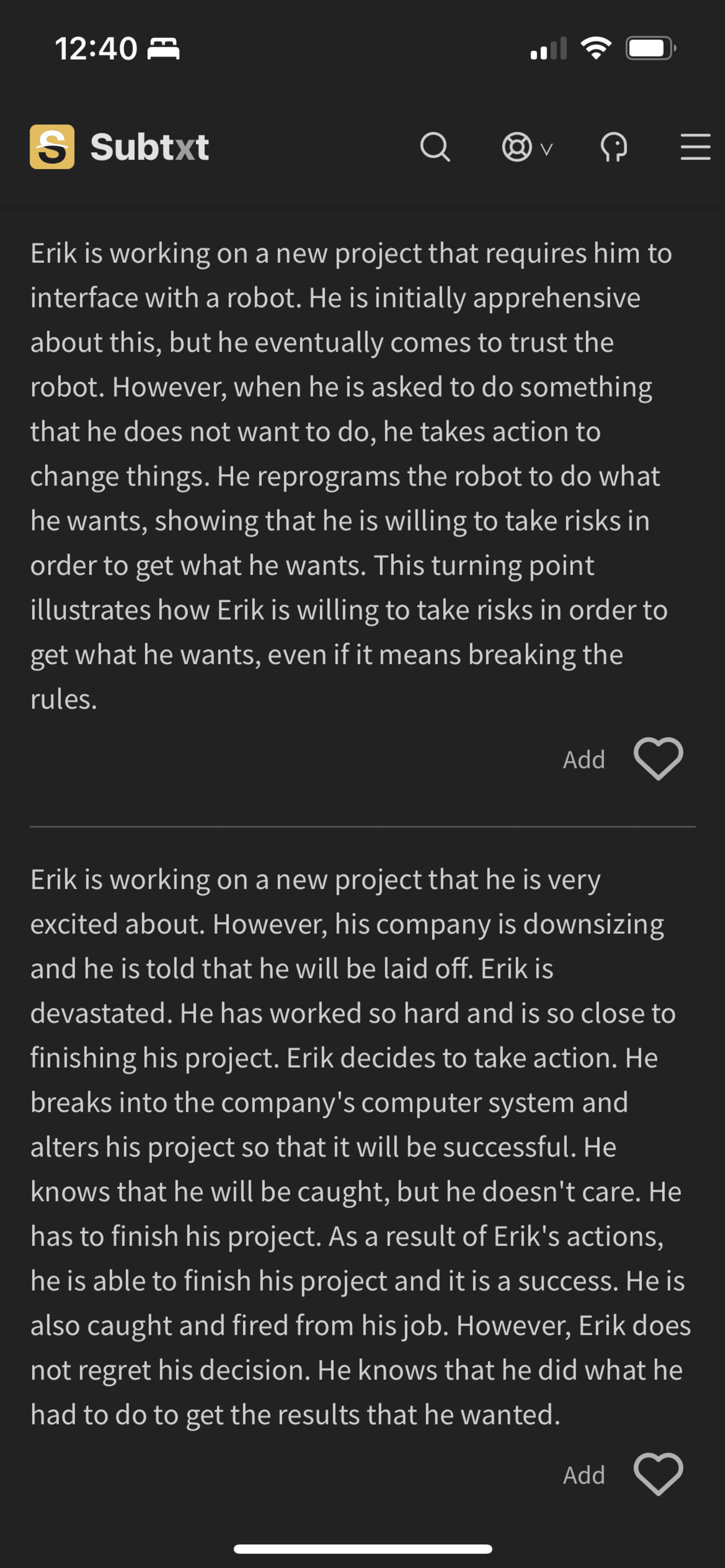
Task: Favorite the story about company downsizing
Action: (658, 1474)
